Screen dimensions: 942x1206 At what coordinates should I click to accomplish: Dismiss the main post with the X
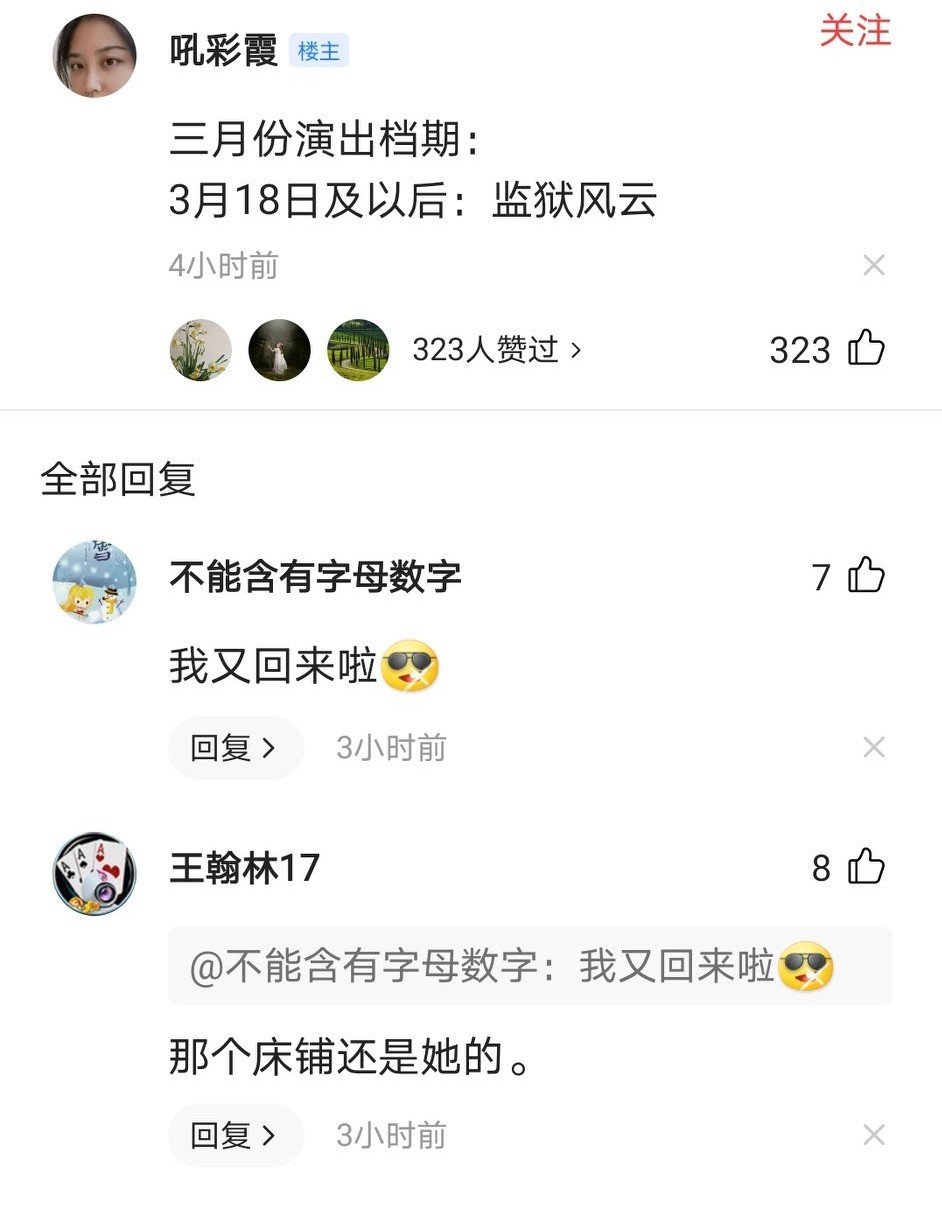[873, 265]
